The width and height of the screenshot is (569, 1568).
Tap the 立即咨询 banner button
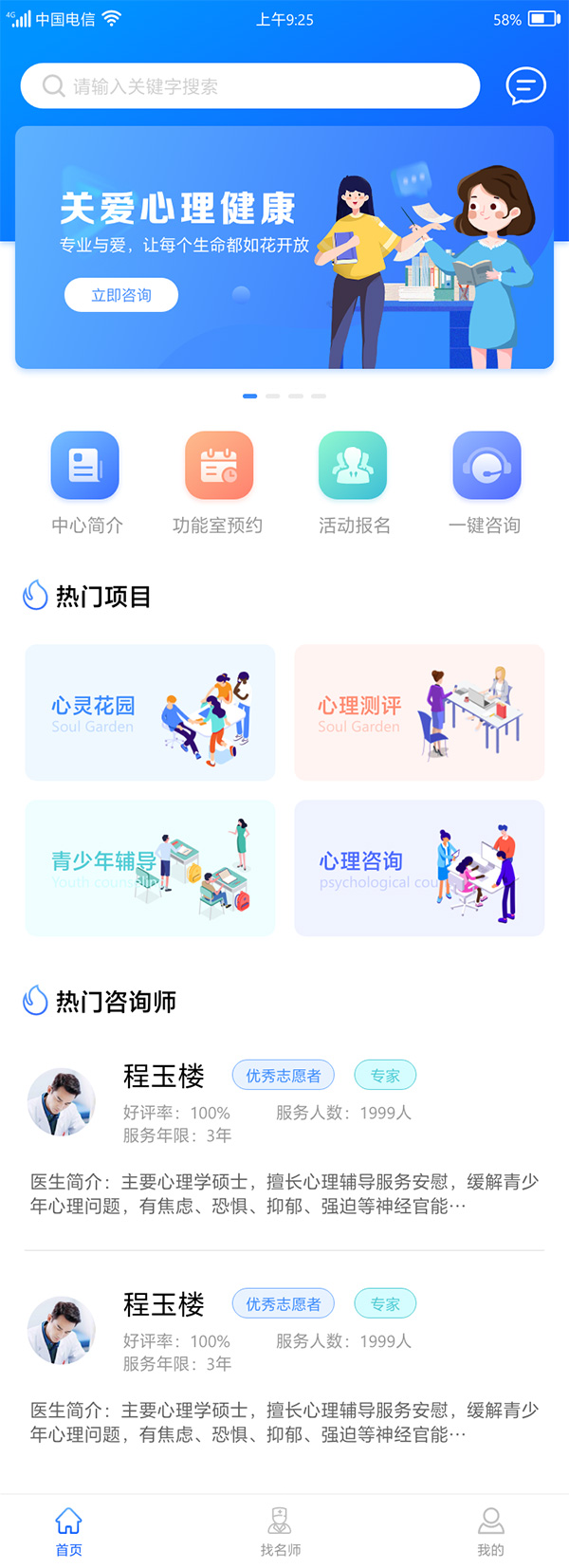point(121,295)
